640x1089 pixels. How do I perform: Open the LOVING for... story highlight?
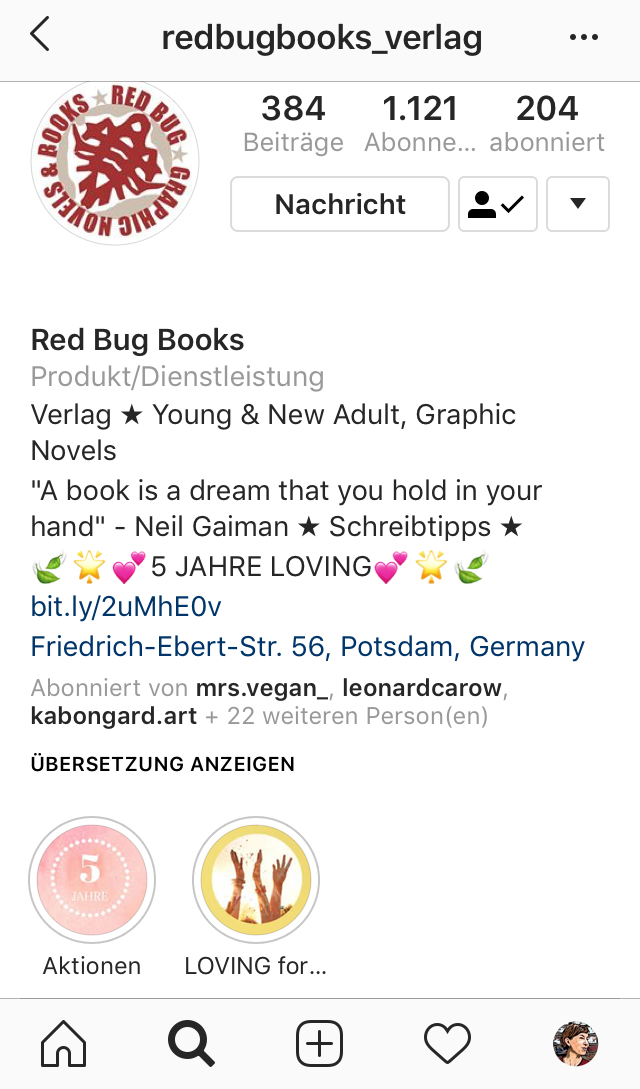coord(256,881)
